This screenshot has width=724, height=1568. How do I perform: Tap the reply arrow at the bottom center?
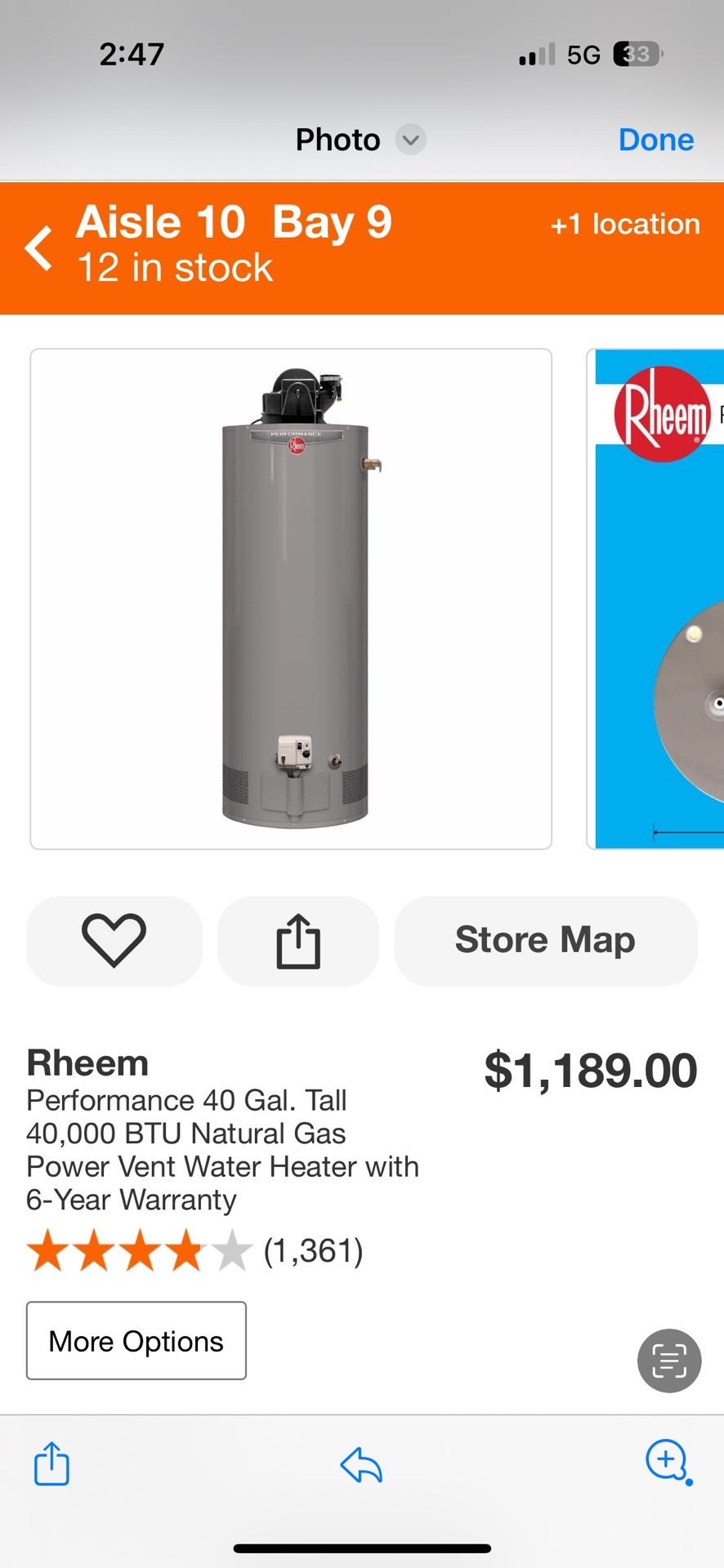click(x=360, y=1464)
